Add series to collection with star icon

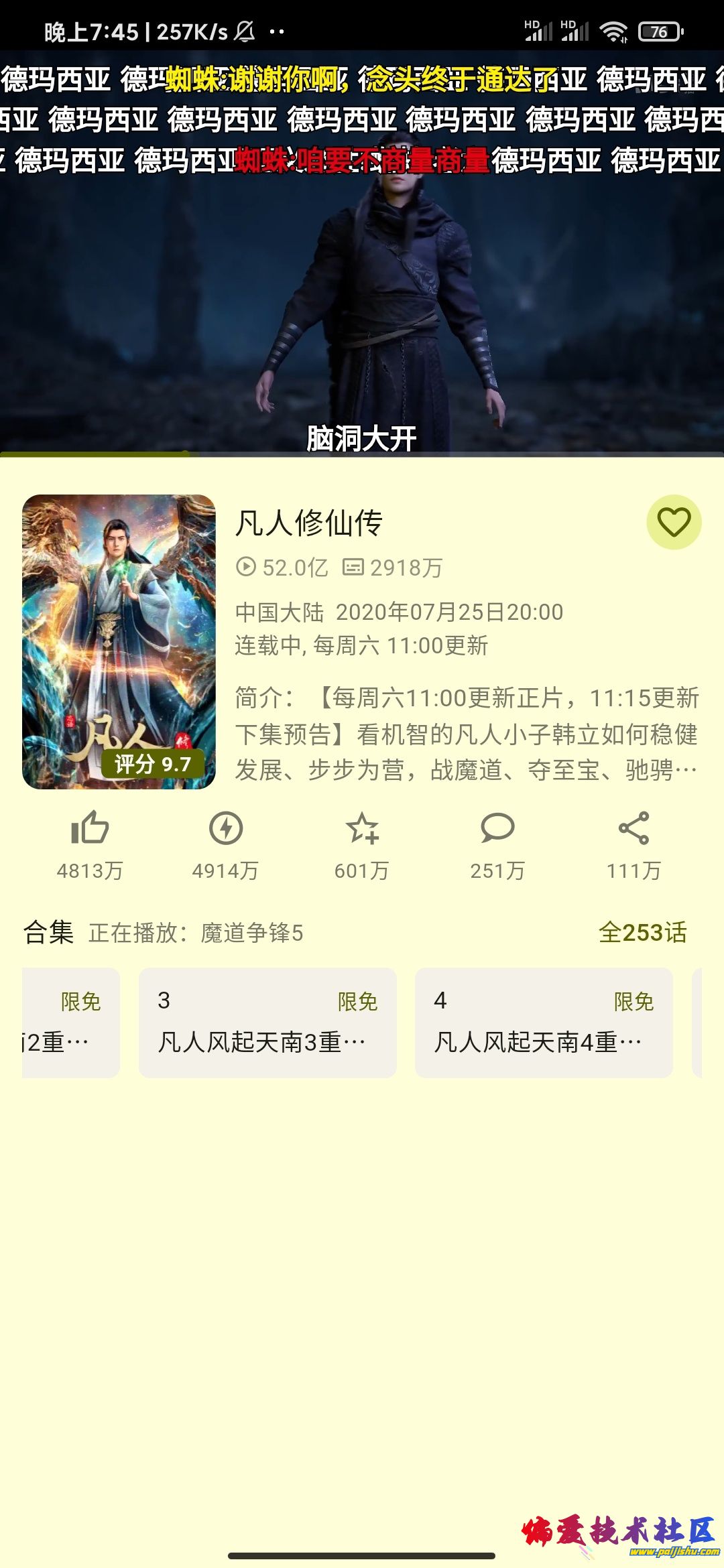coord(362,829)
